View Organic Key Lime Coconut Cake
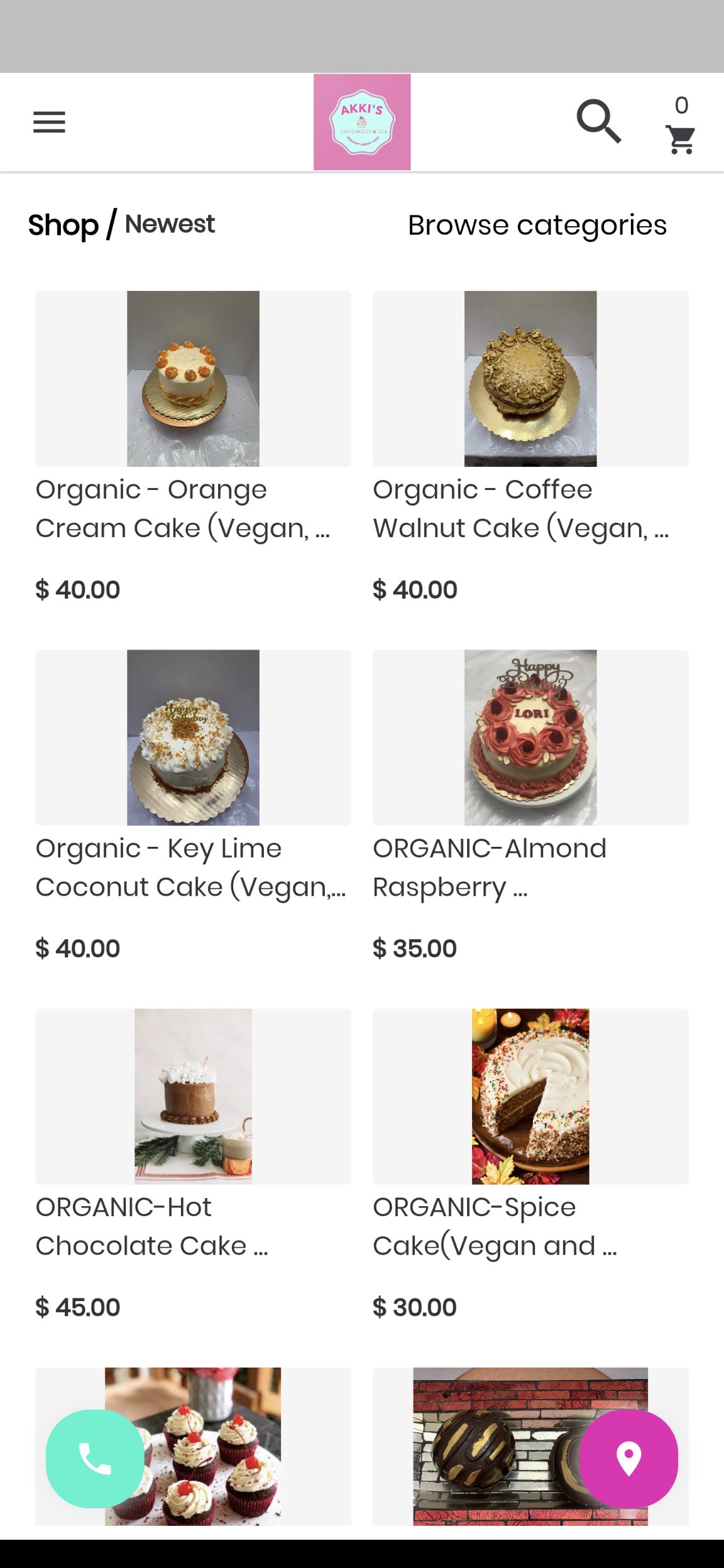This screenshot has width=724, height=1568. click(x=193, y=738)
